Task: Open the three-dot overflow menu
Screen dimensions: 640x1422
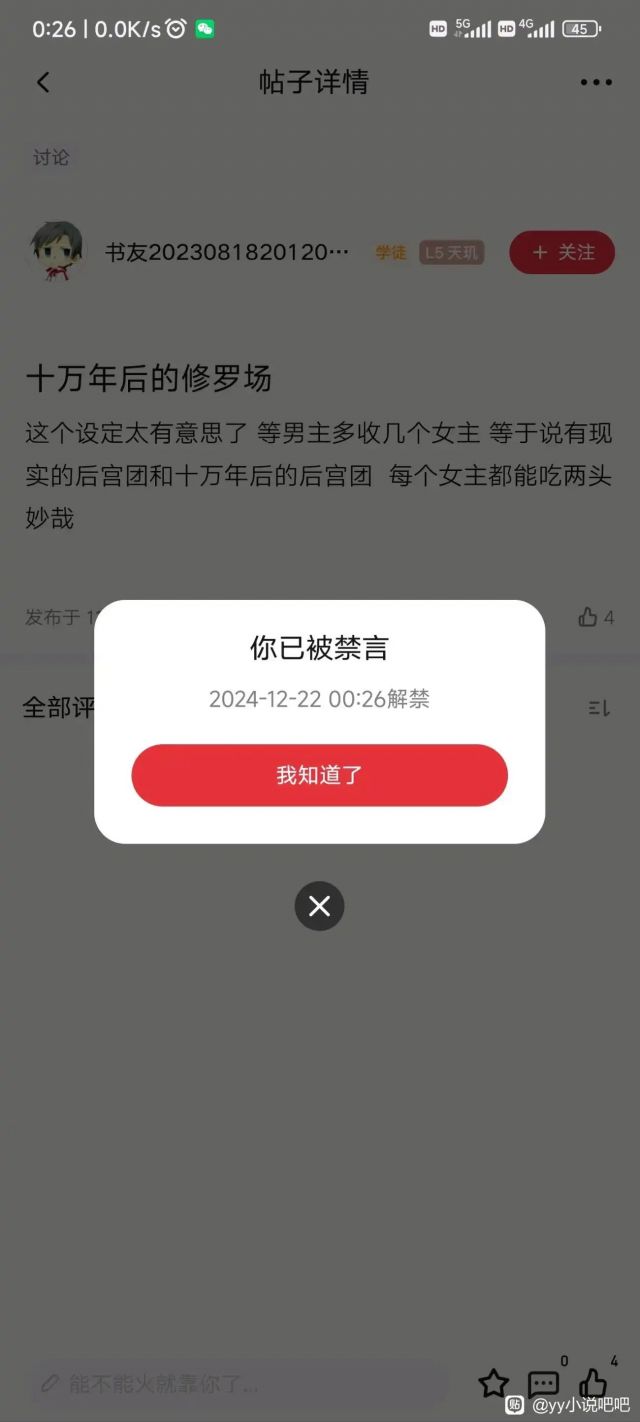Action: click(x=596, y=82)
